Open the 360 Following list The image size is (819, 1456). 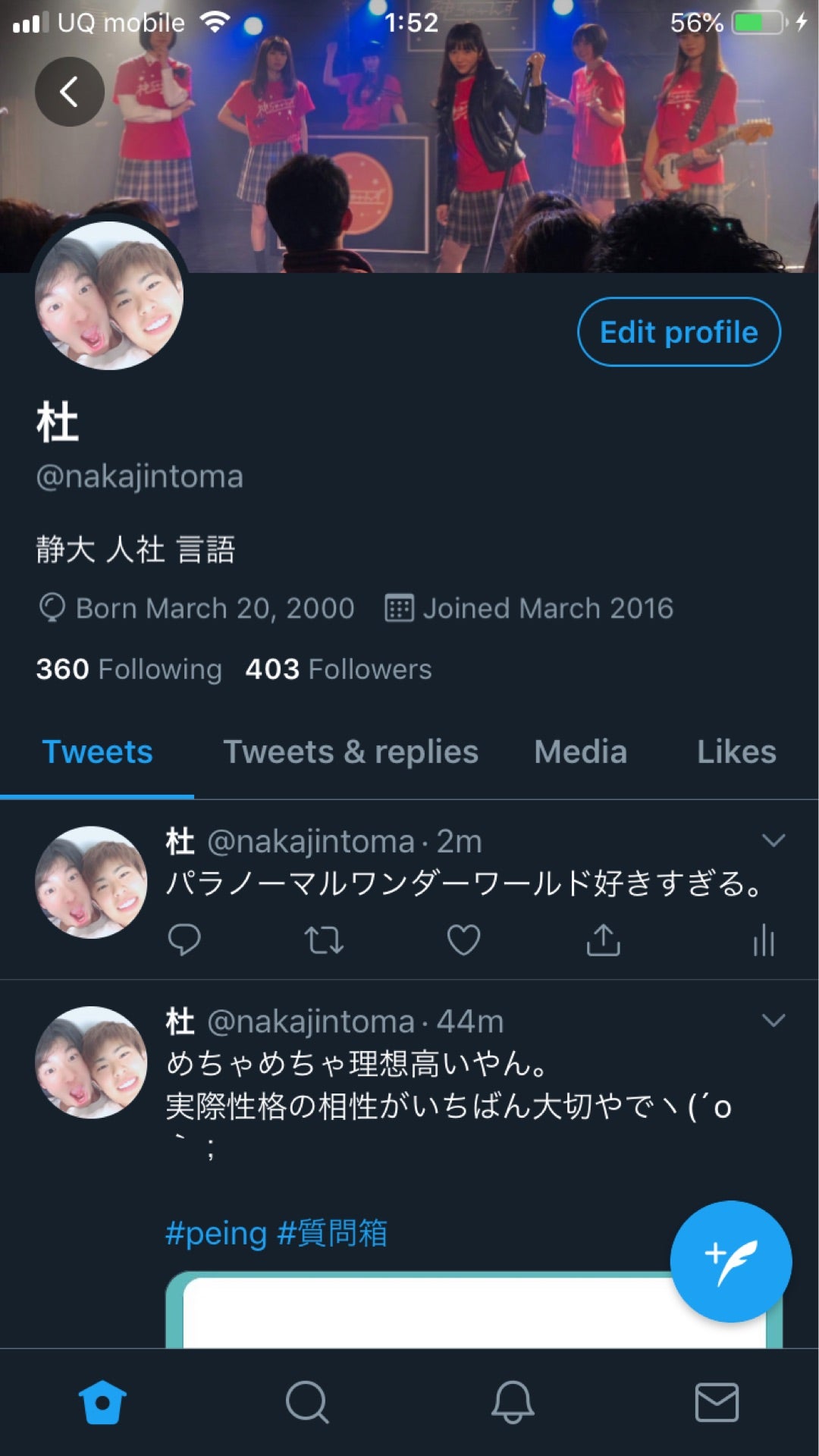[129, 670]
